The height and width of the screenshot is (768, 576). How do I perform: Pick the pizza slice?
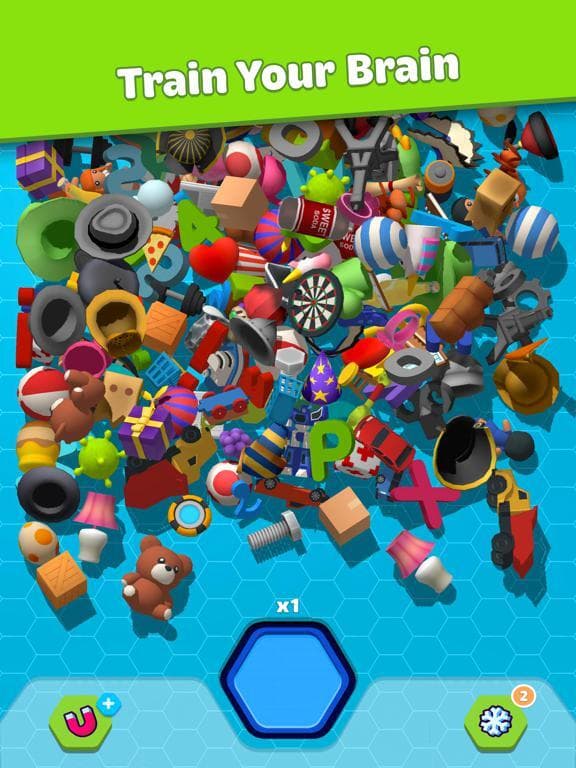[157, 248]
